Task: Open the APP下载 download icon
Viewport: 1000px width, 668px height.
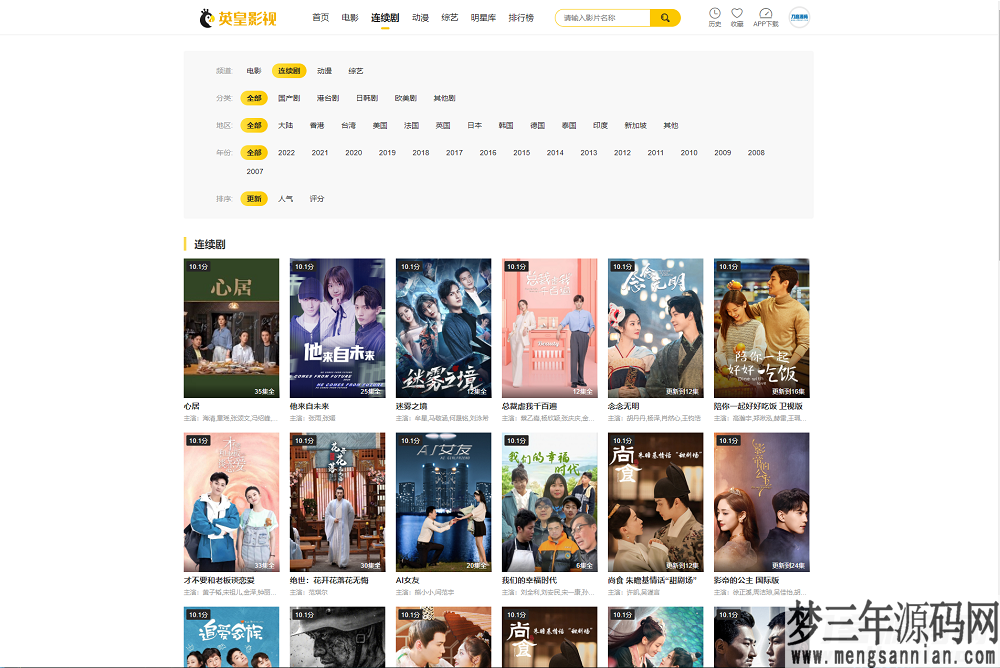Action: tap(766, 17)
